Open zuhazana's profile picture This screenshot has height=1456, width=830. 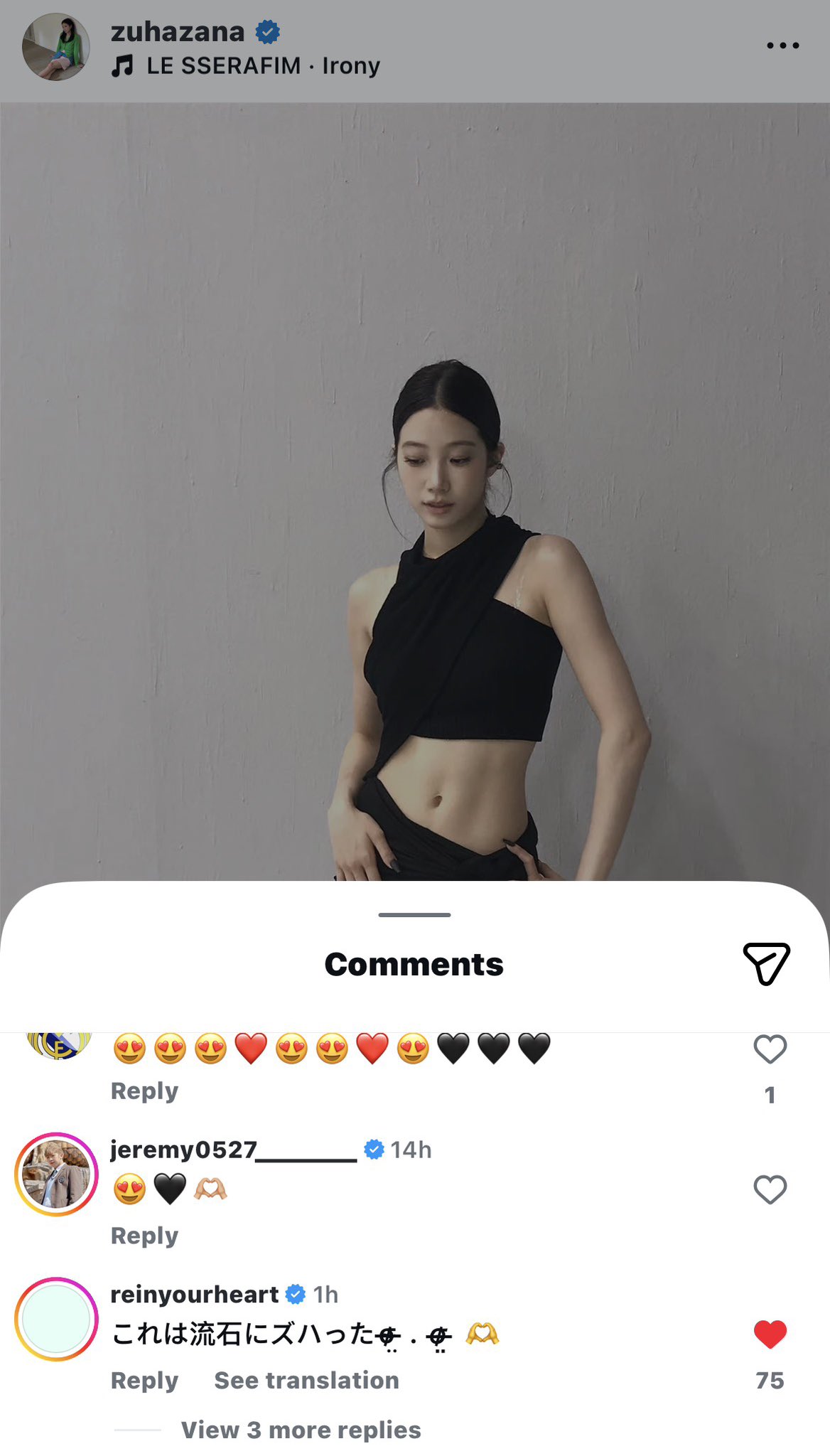(56, 47)
